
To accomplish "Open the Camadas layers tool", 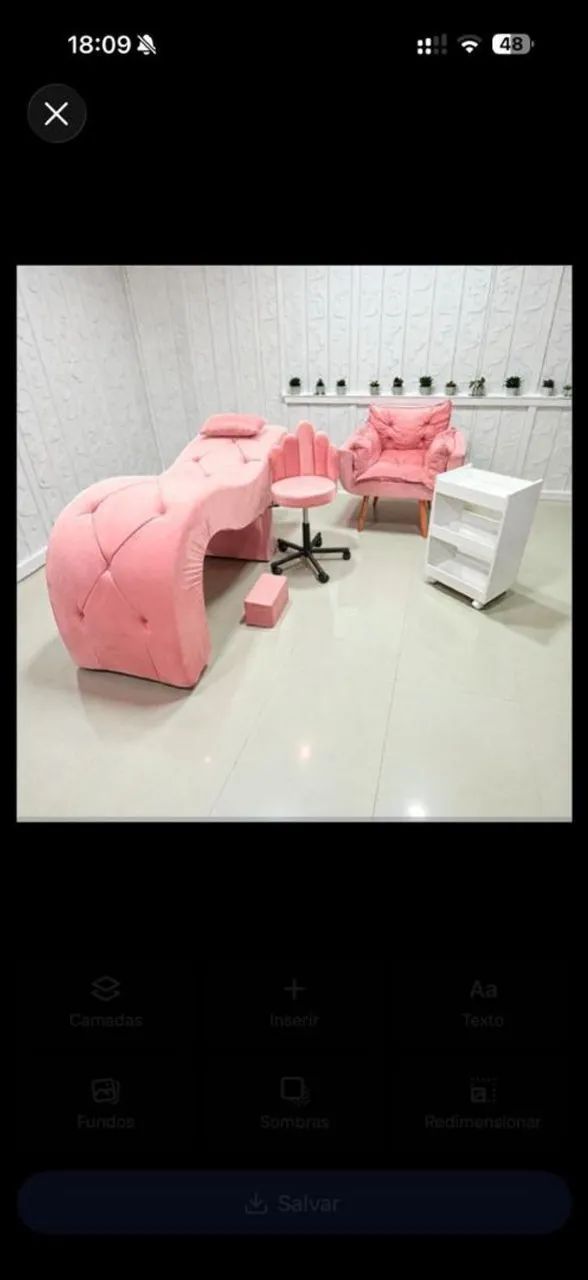I will point(105,1003).
